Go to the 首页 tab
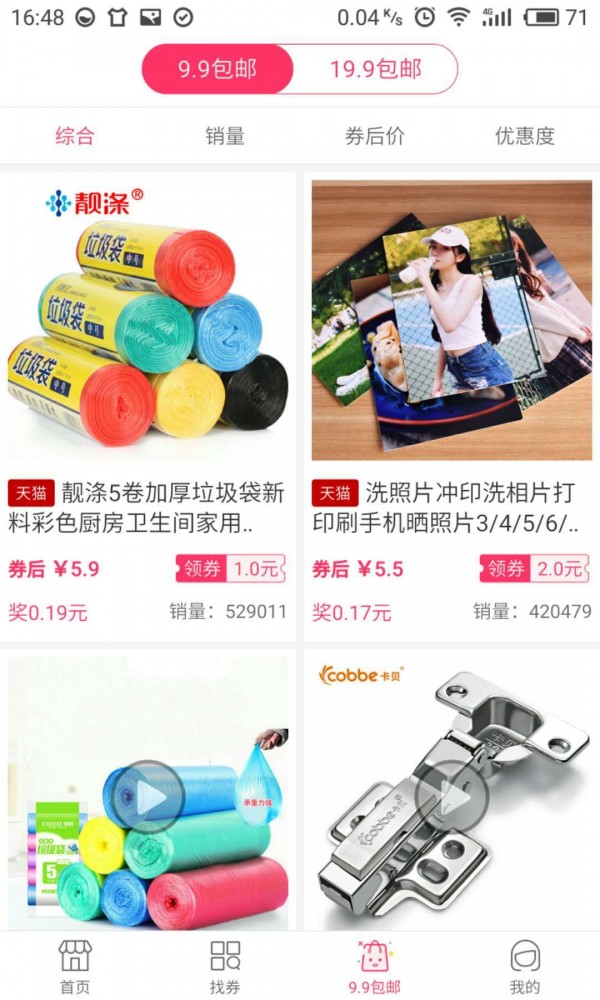600x1000 pixels. coord(75,966)
